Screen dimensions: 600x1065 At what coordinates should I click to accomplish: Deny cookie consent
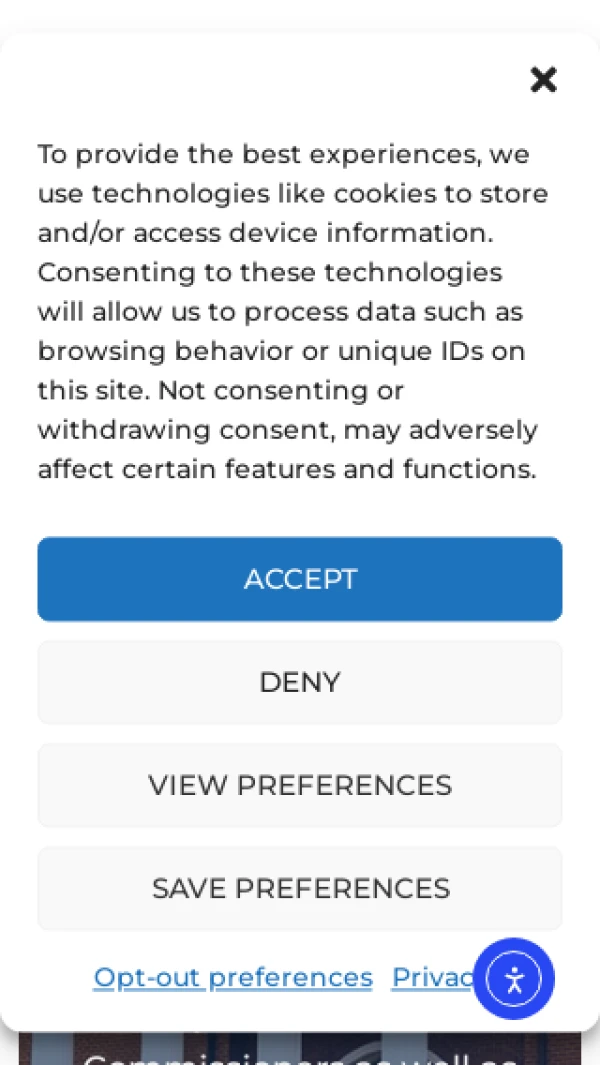click(300, 682)
